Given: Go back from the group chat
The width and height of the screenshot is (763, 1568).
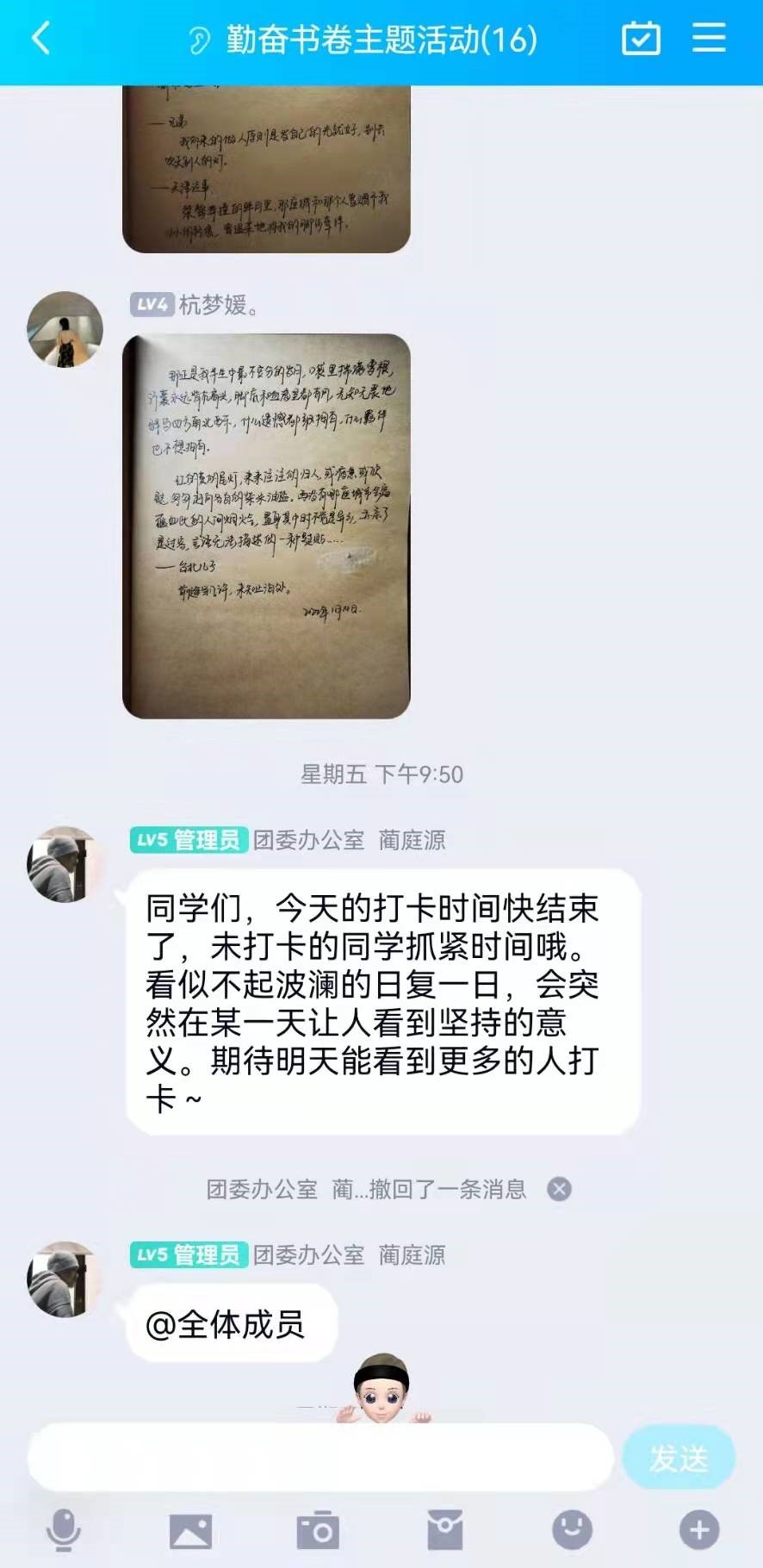Looking at the screenshot, I should pyautogui.click(x=40, y=39).
